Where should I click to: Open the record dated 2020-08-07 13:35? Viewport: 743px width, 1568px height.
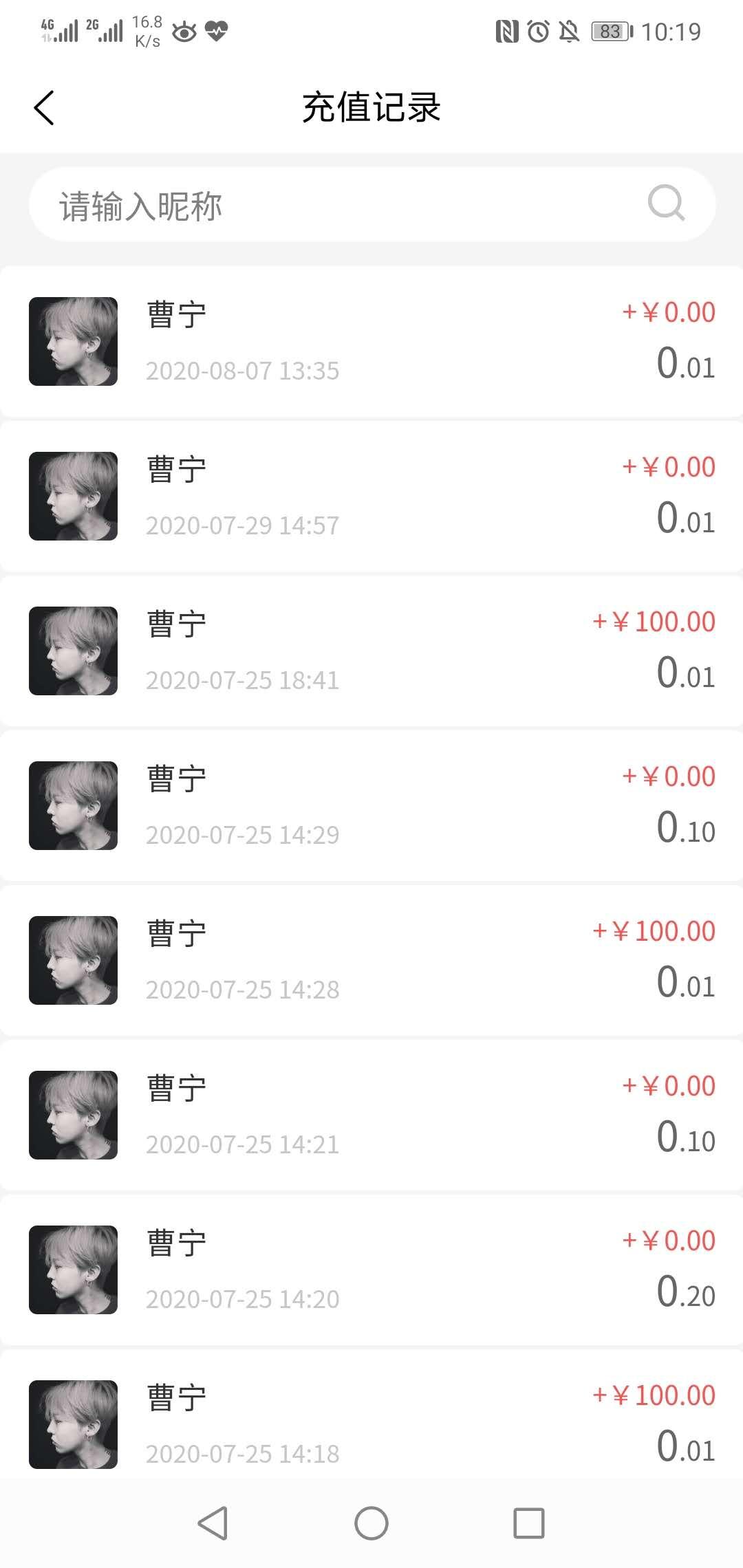371,342
